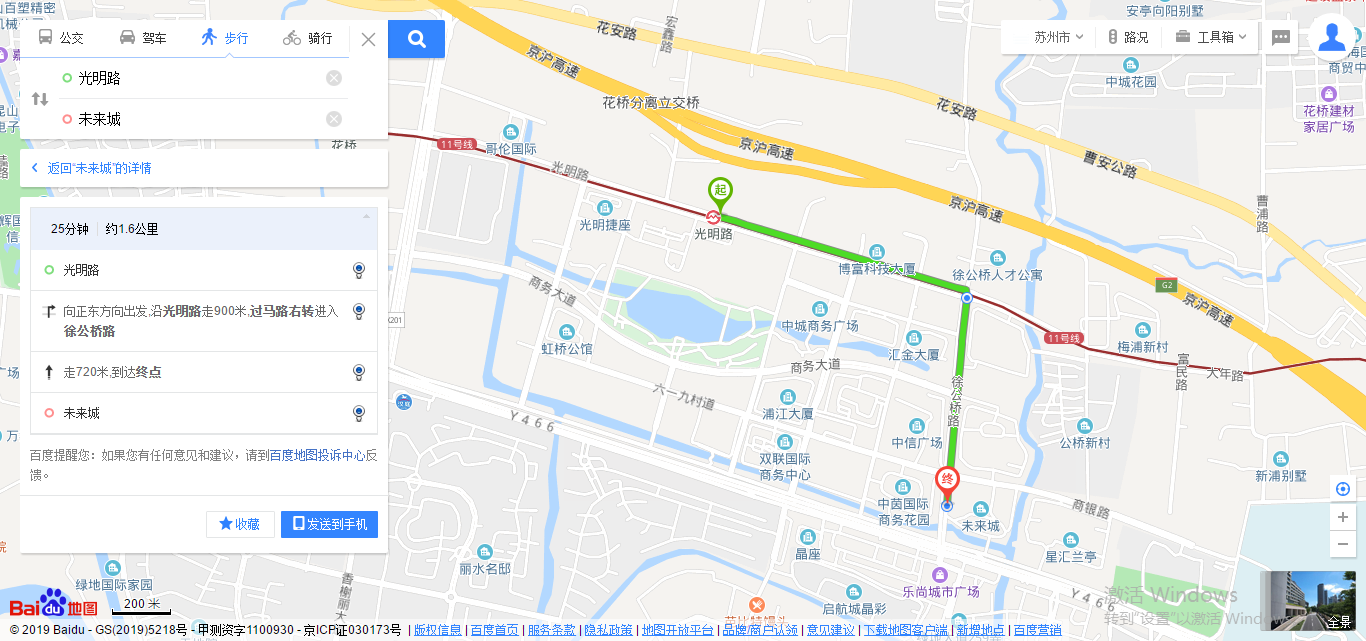Tap the blue search button
The image size is (1366, 641).
coord(417,39)
